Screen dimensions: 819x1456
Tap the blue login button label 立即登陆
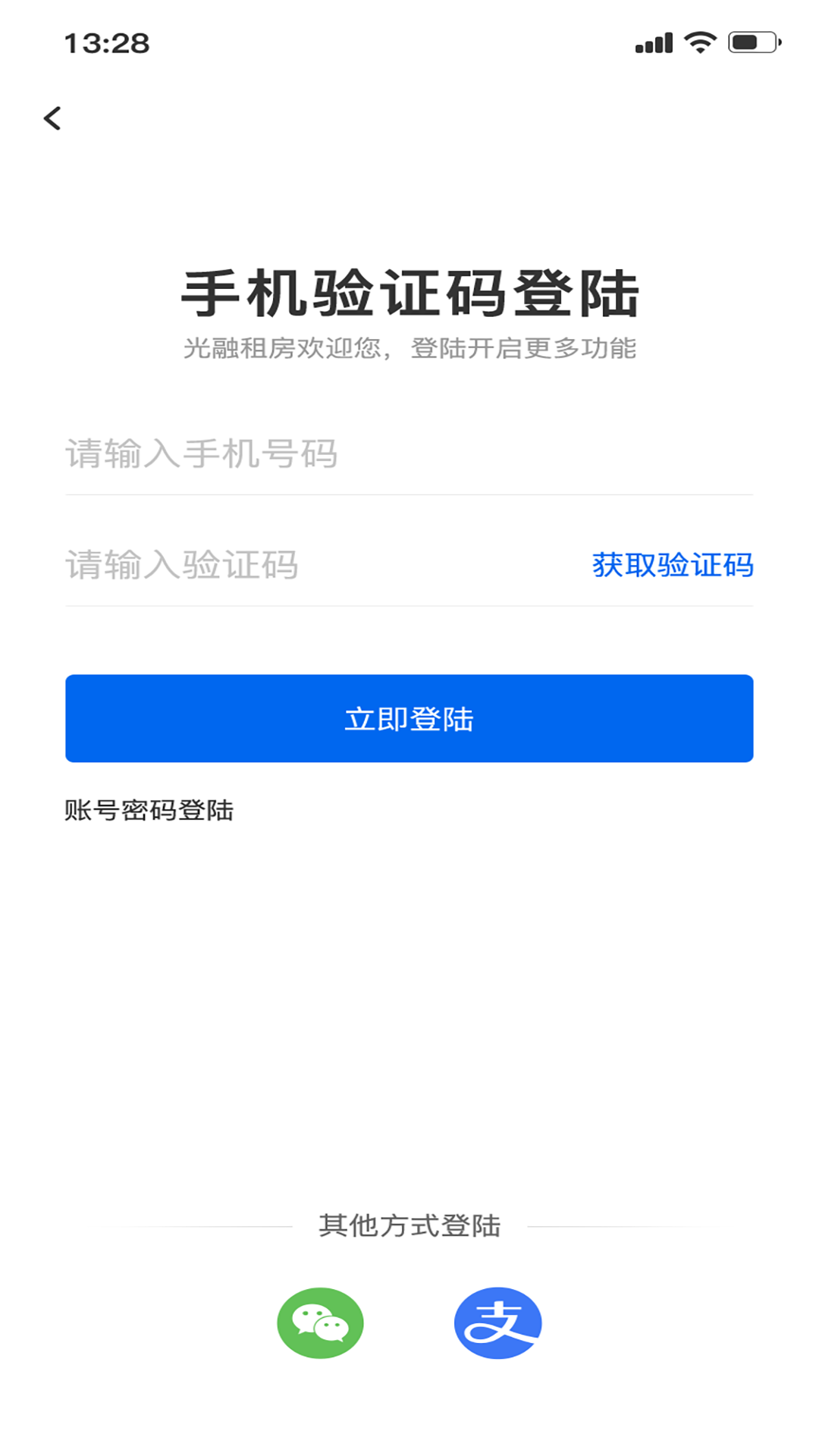409,717
